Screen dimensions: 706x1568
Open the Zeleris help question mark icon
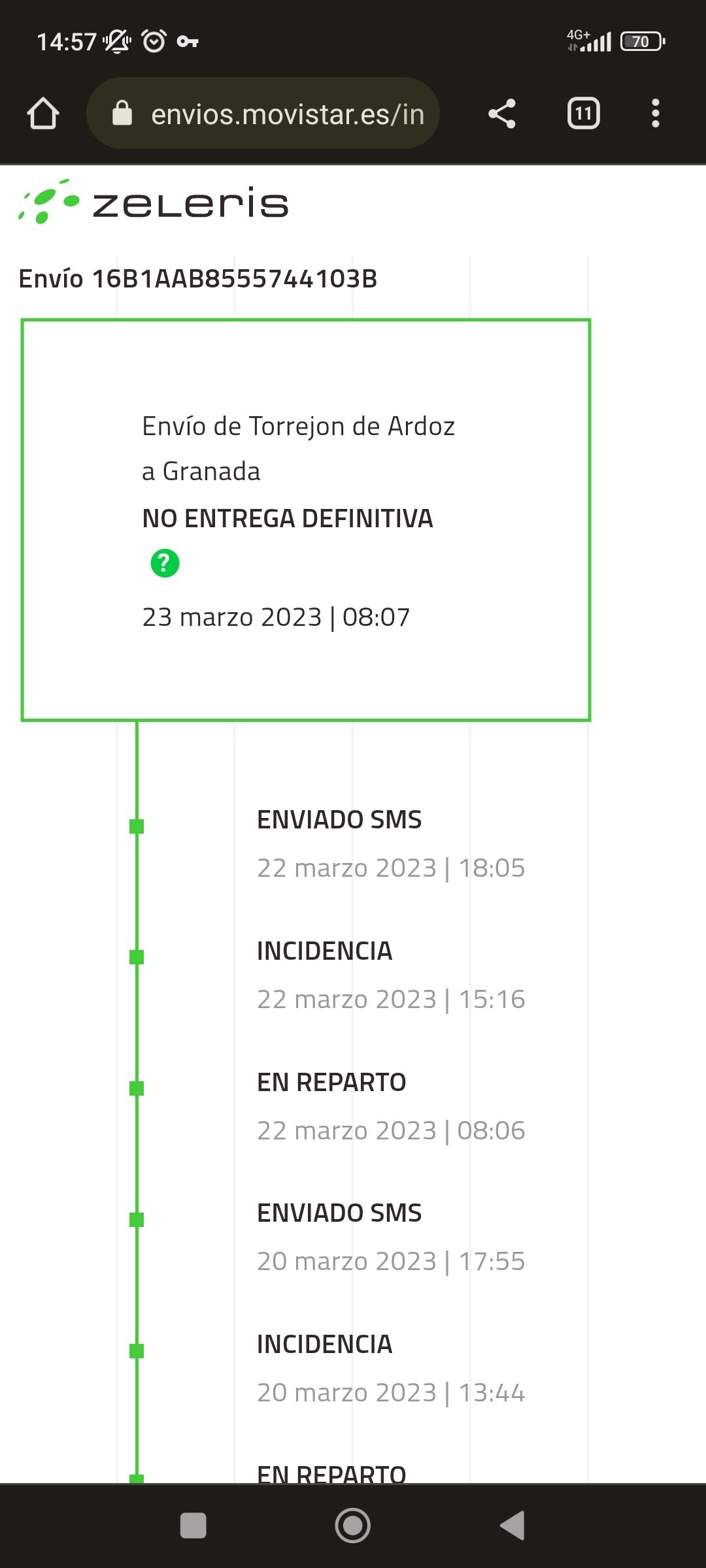click(x=165, y=562)
